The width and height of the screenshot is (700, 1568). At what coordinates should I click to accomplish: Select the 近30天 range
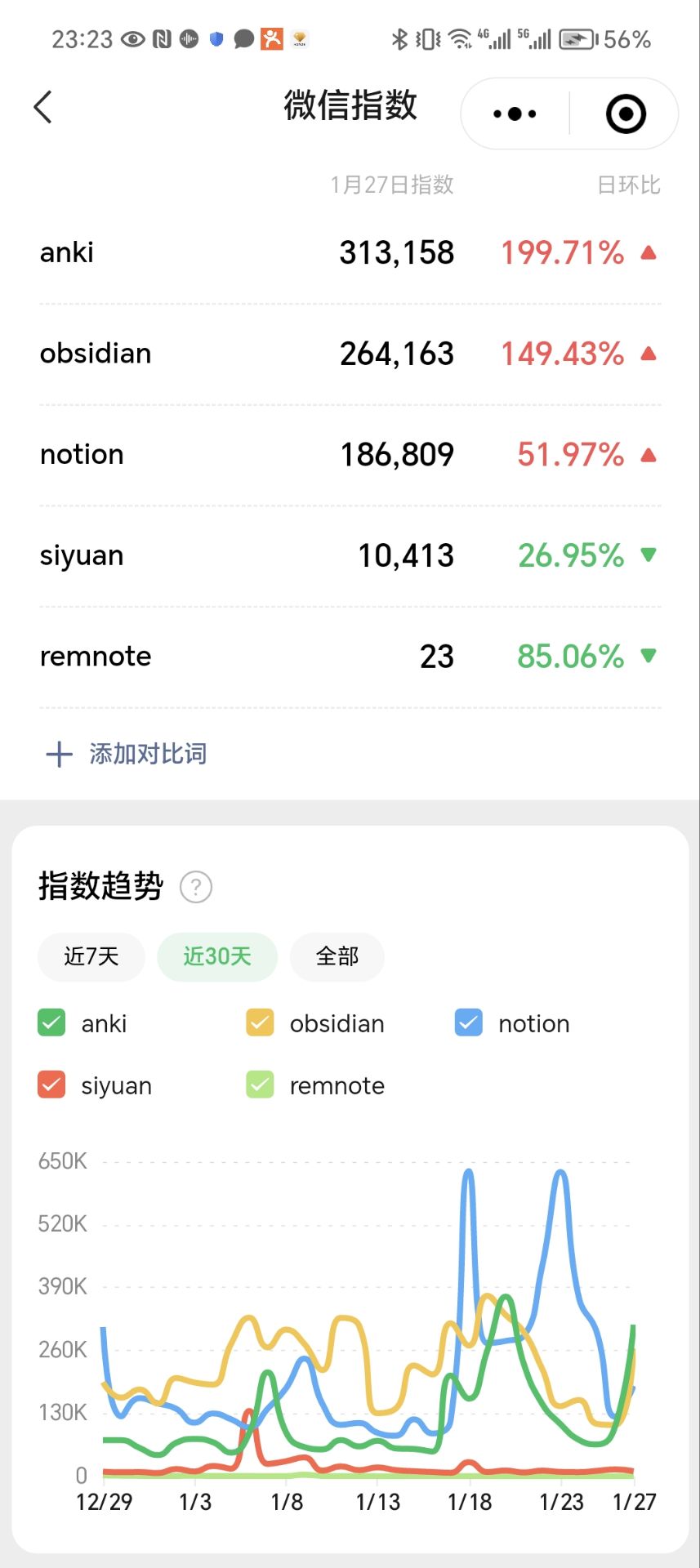point(217,956)
